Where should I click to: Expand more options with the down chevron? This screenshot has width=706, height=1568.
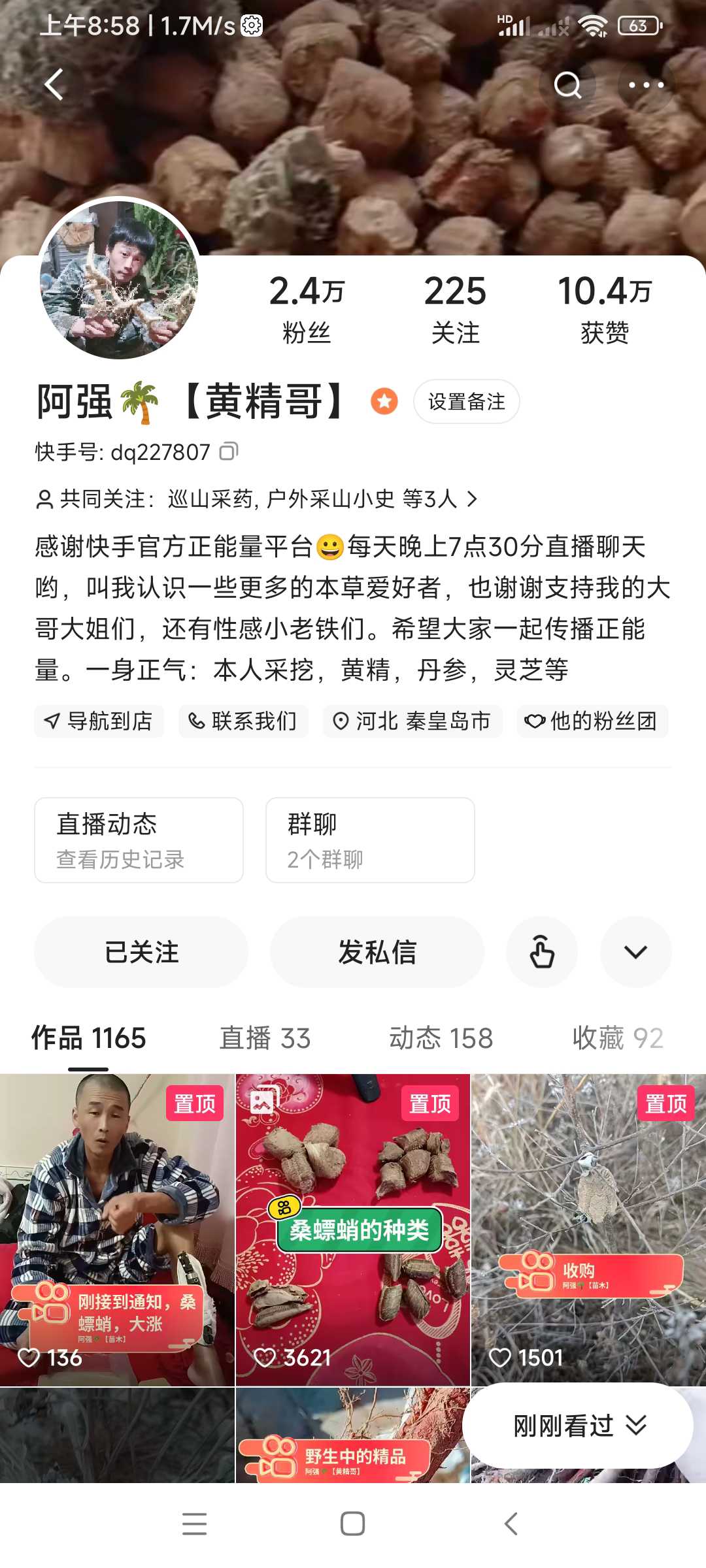pos(635,952)
